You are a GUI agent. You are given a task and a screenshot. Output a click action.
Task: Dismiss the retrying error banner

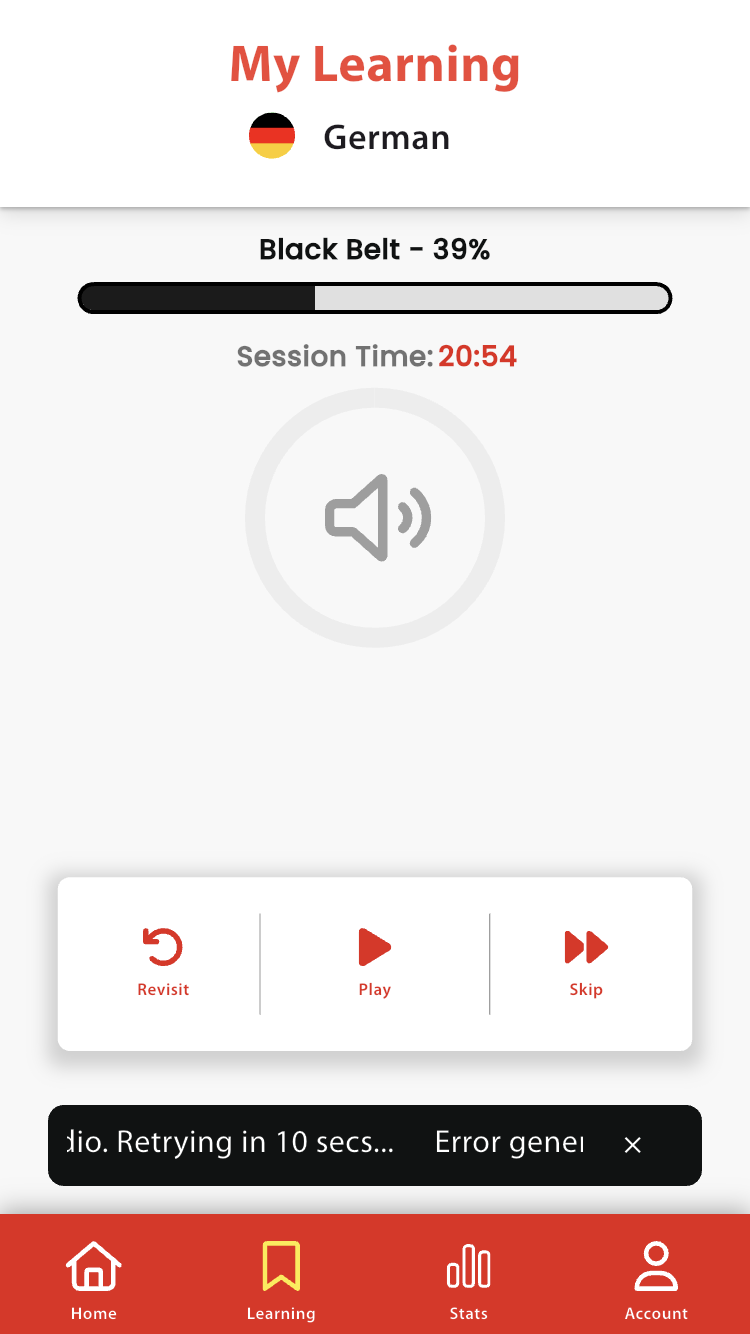coord(632,1145)
